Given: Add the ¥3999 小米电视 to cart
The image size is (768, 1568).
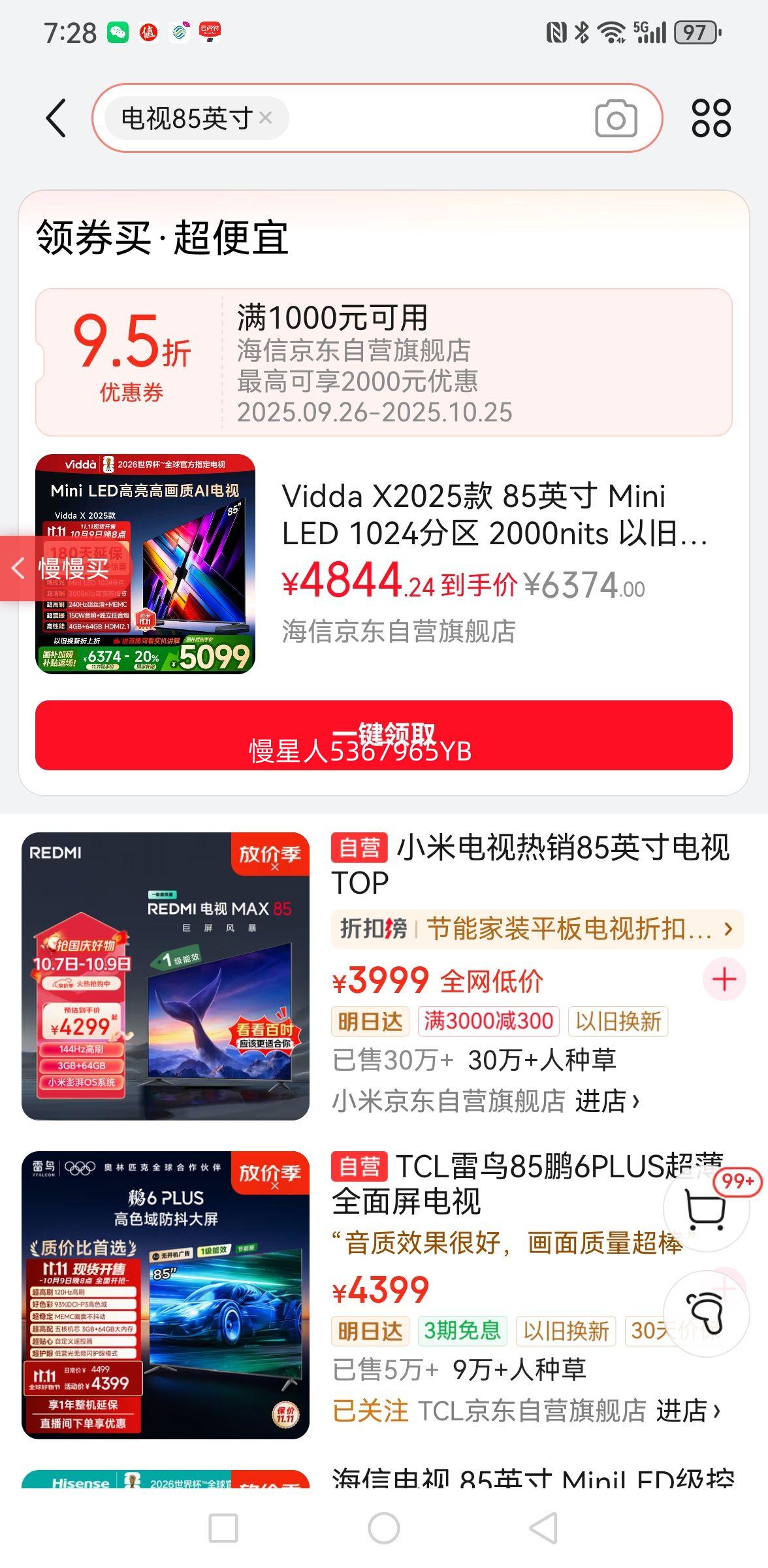Looking at the screenshot, I should [724, 979].
